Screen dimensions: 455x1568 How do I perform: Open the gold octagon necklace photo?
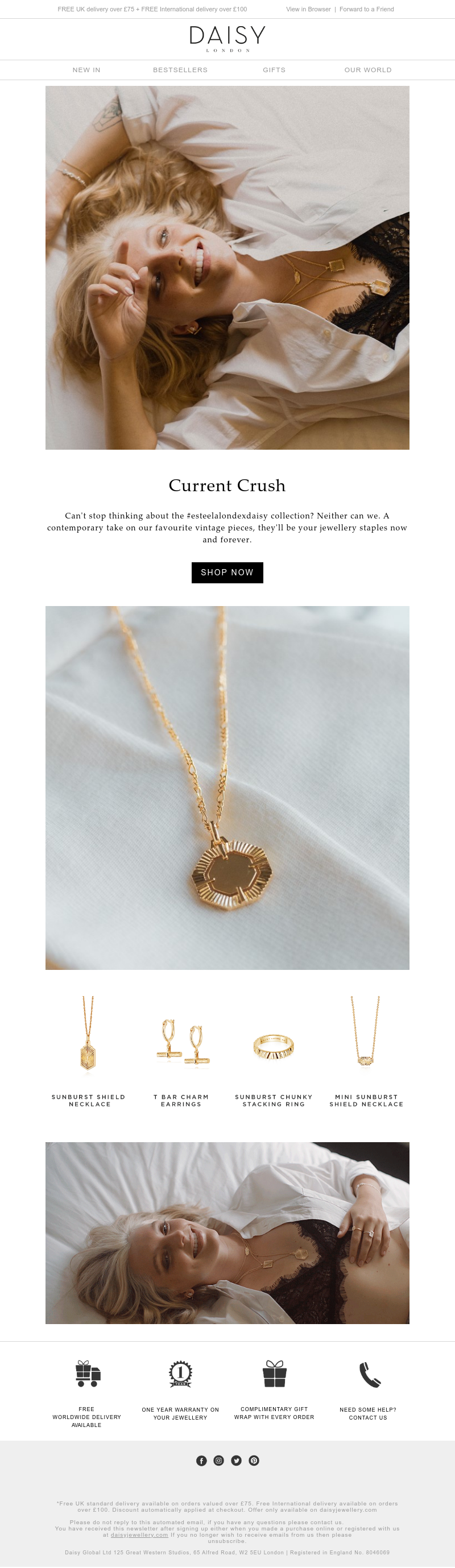tap(227, 787)
